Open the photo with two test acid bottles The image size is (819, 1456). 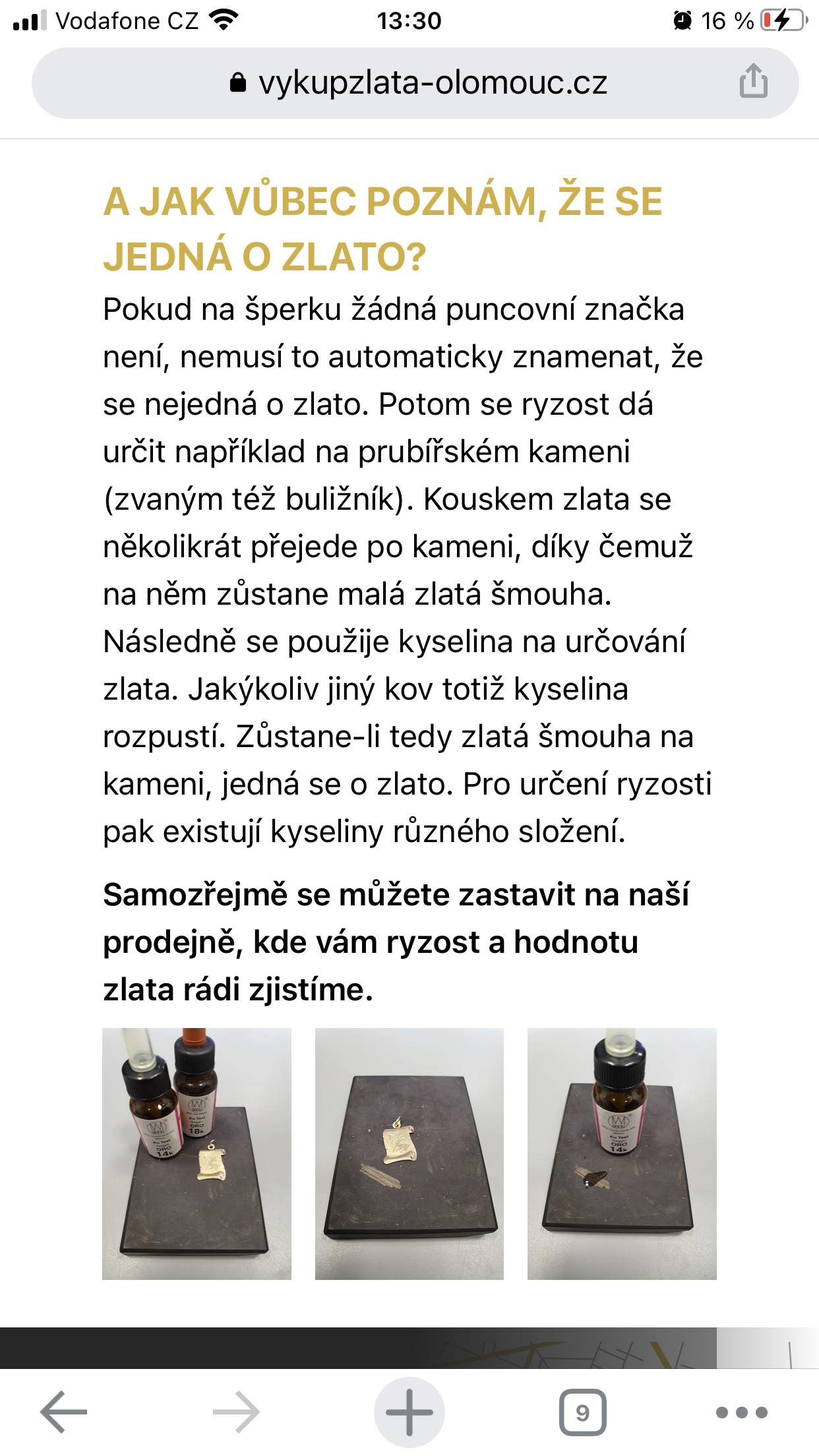[197, 1153]
